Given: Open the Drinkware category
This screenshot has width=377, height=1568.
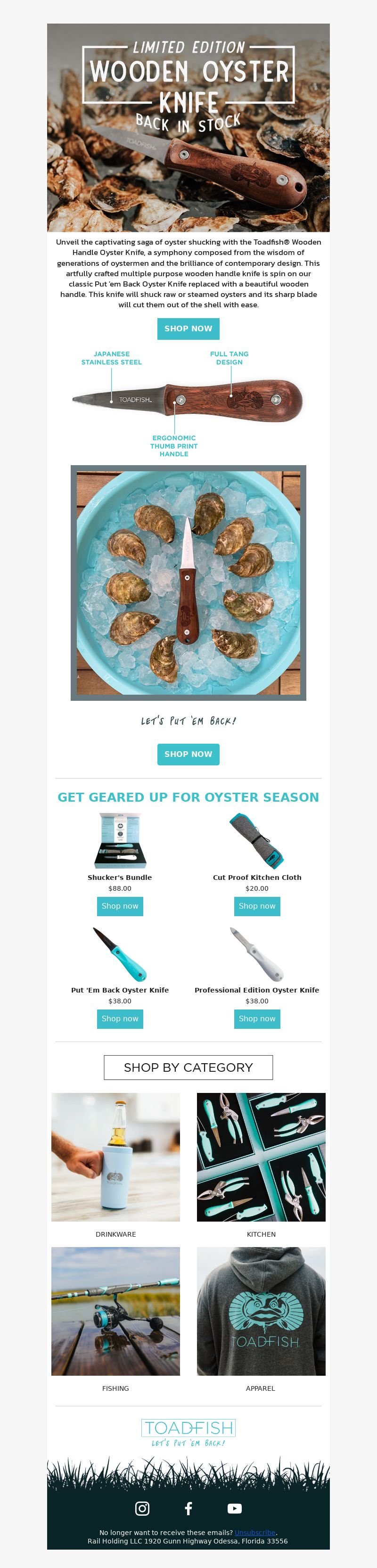Looking at the screenshot, I should coord(116,1157).
